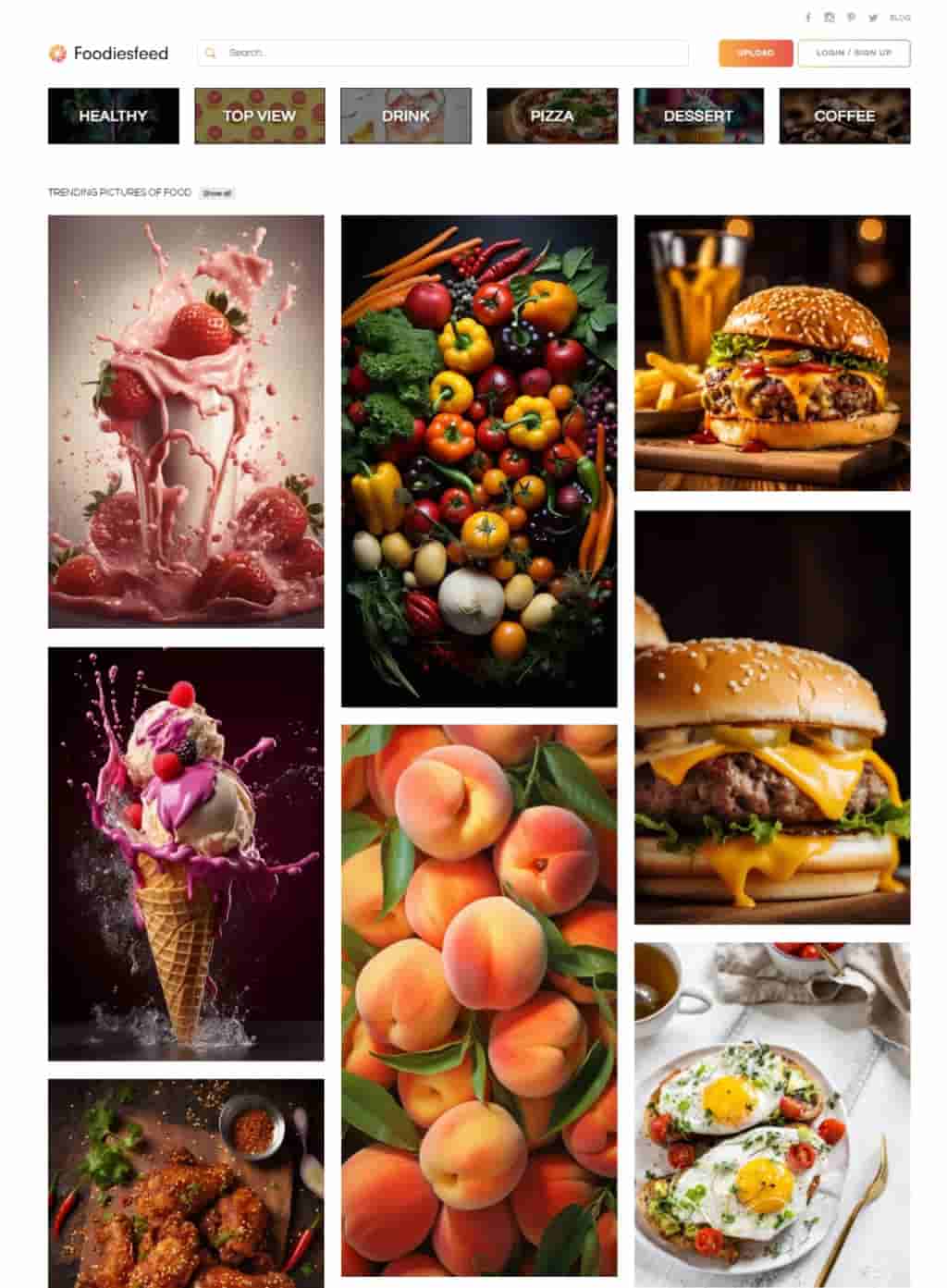This screenshot has height=1288, width=947.
Task: Open the Pinterest icon link
Action: [851, 18]
